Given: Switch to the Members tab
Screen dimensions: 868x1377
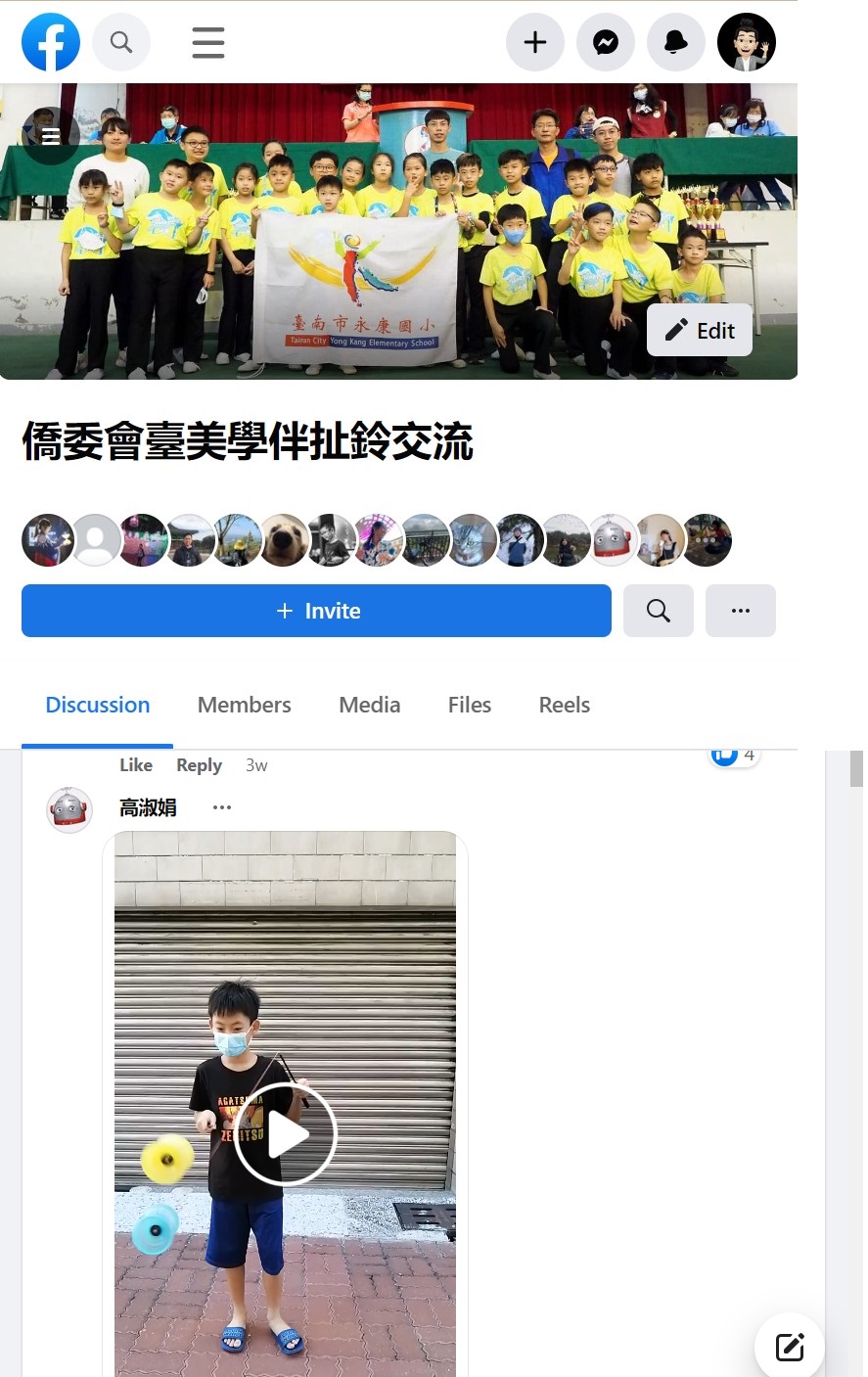Looking at the screenshot, I should point(244,705).
